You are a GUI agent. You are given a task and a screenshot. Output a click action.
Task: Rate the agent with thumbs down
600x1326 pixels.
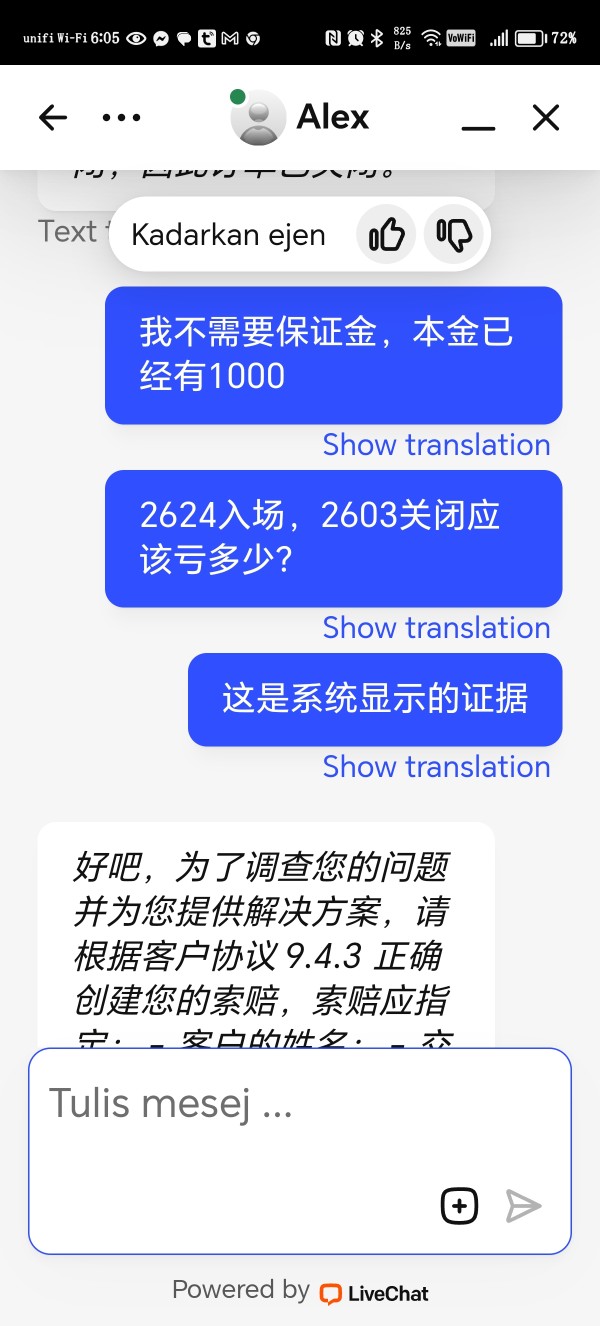[x=454, y=235]
